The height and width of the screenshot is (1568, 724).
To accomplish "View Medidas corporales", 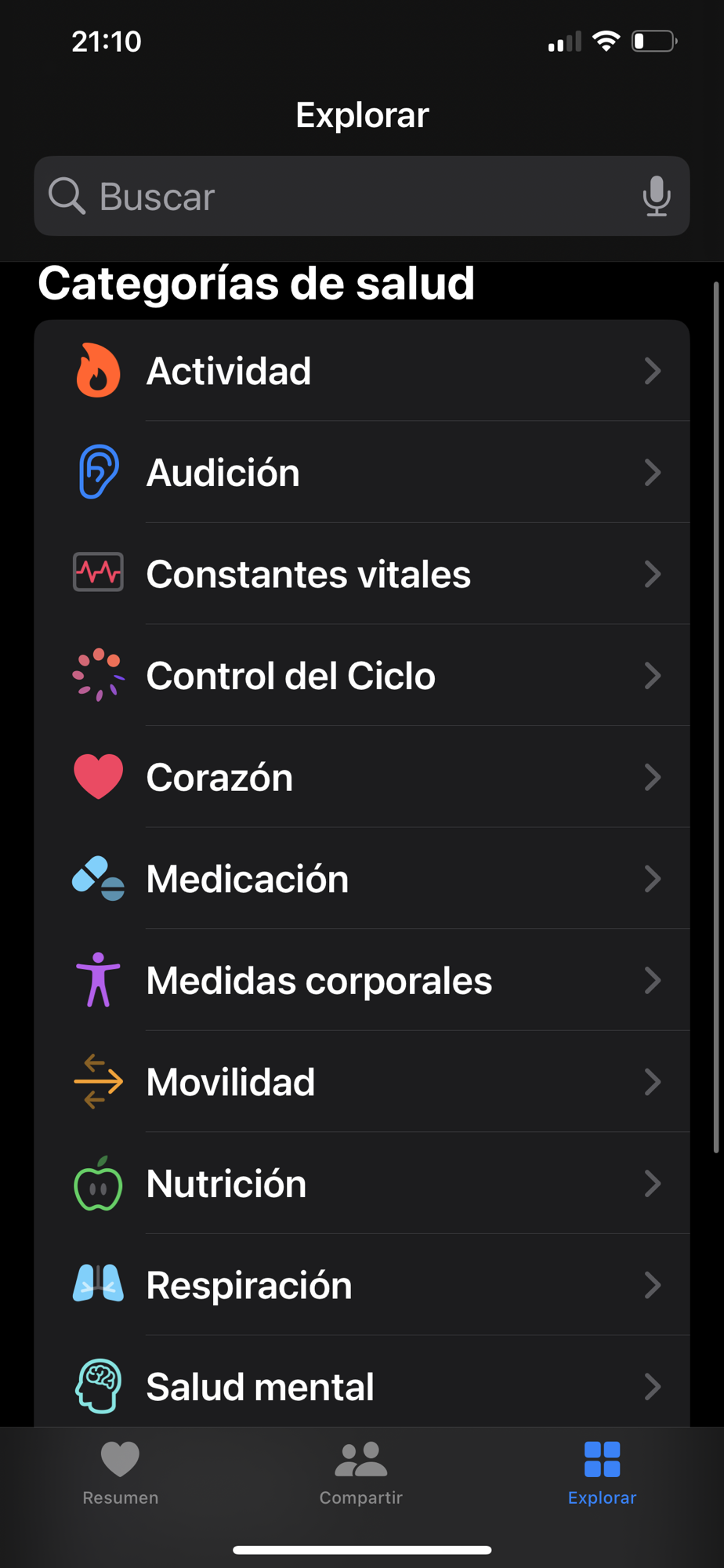I will coord(362,981).
